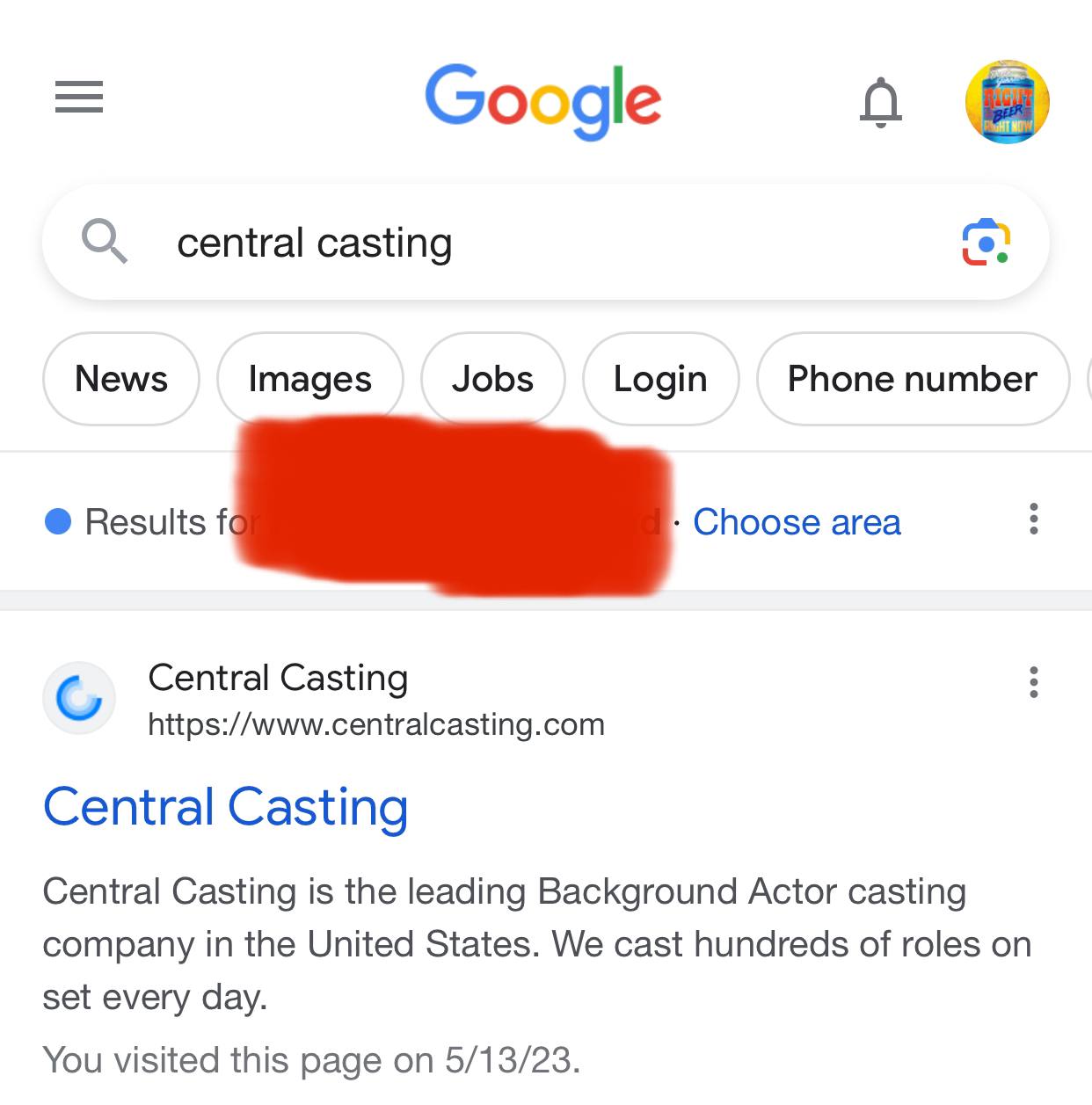Go to Google home via logo

[x=542, y=99]
